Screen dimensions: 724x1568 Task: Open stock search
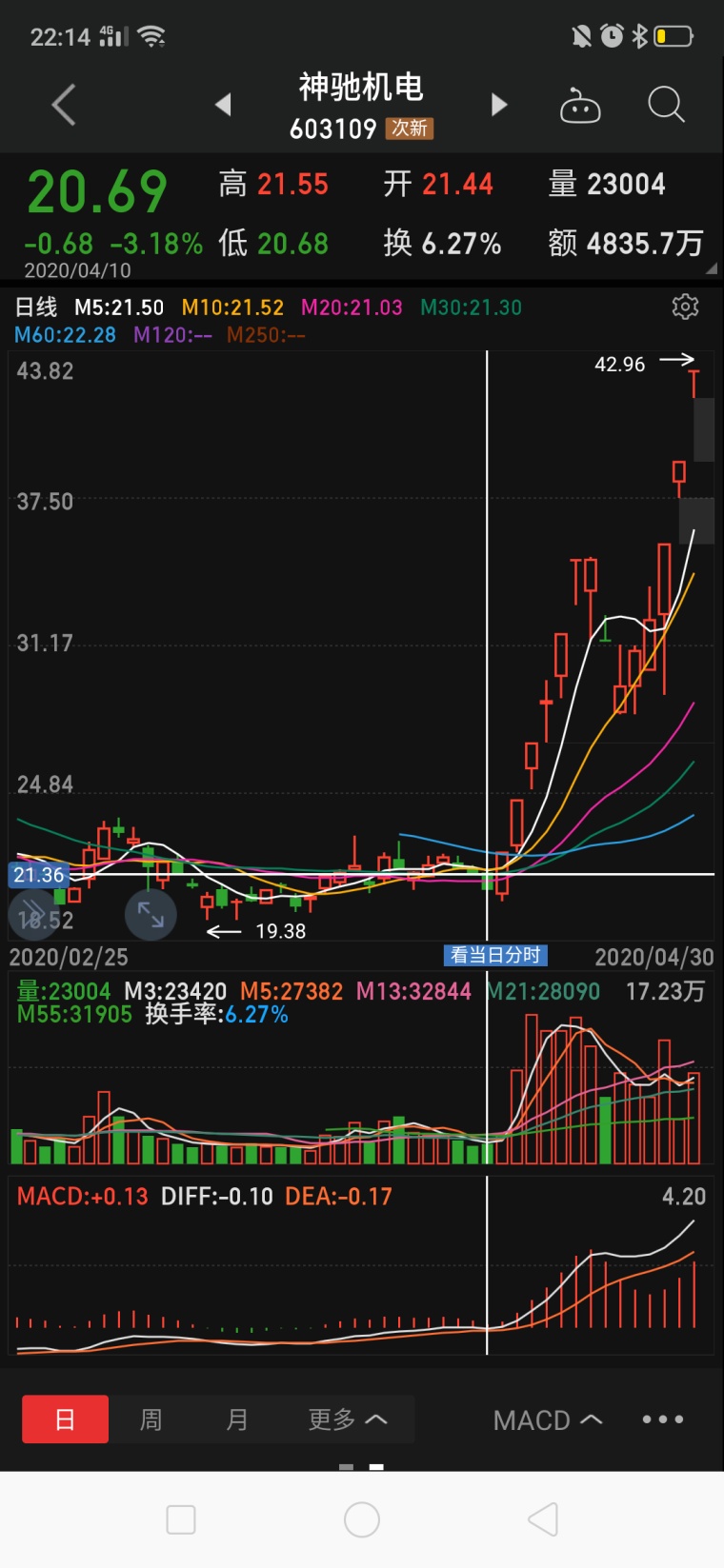point(666,105)
